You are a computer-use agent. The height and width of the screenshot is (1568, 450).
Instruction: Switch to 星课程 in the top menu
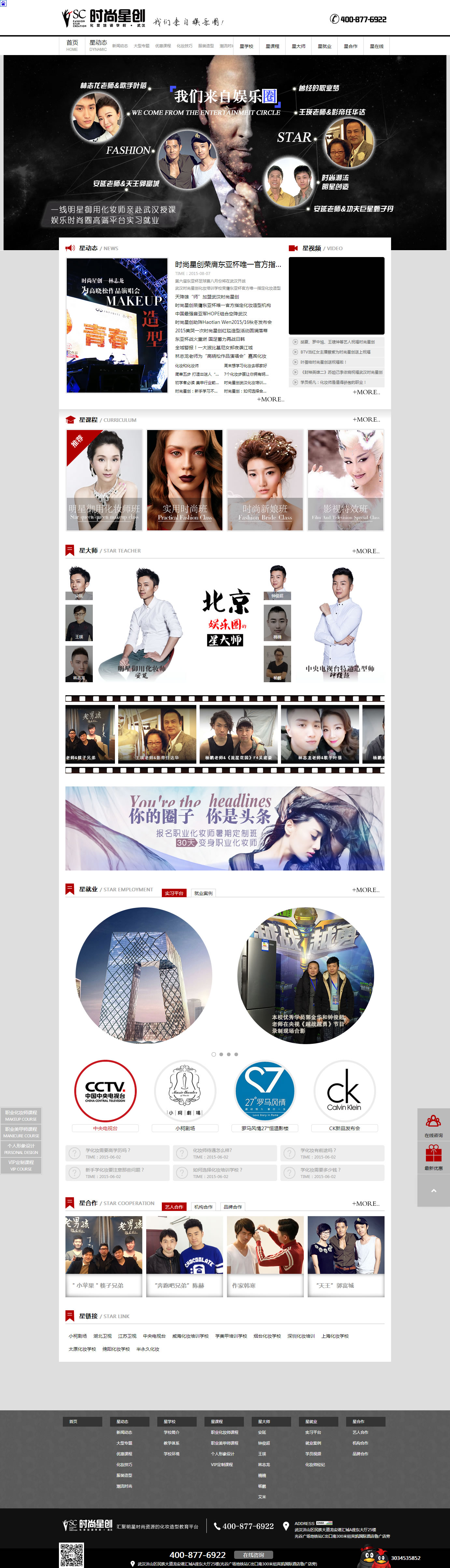[273, 46]
